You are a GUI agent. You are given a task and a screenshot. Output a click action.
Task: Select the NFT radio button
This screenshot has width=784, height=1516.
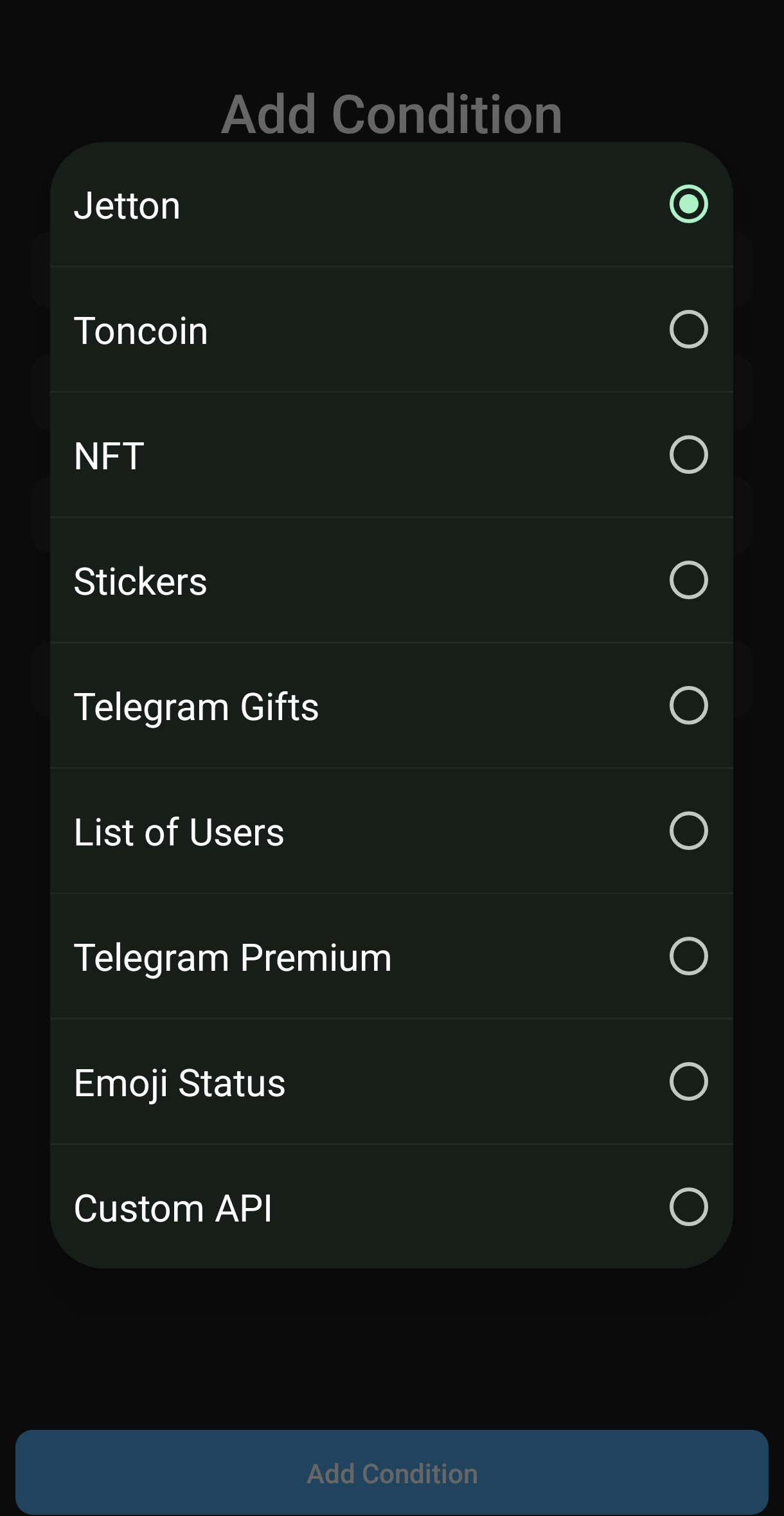click(x=689, y=455)
